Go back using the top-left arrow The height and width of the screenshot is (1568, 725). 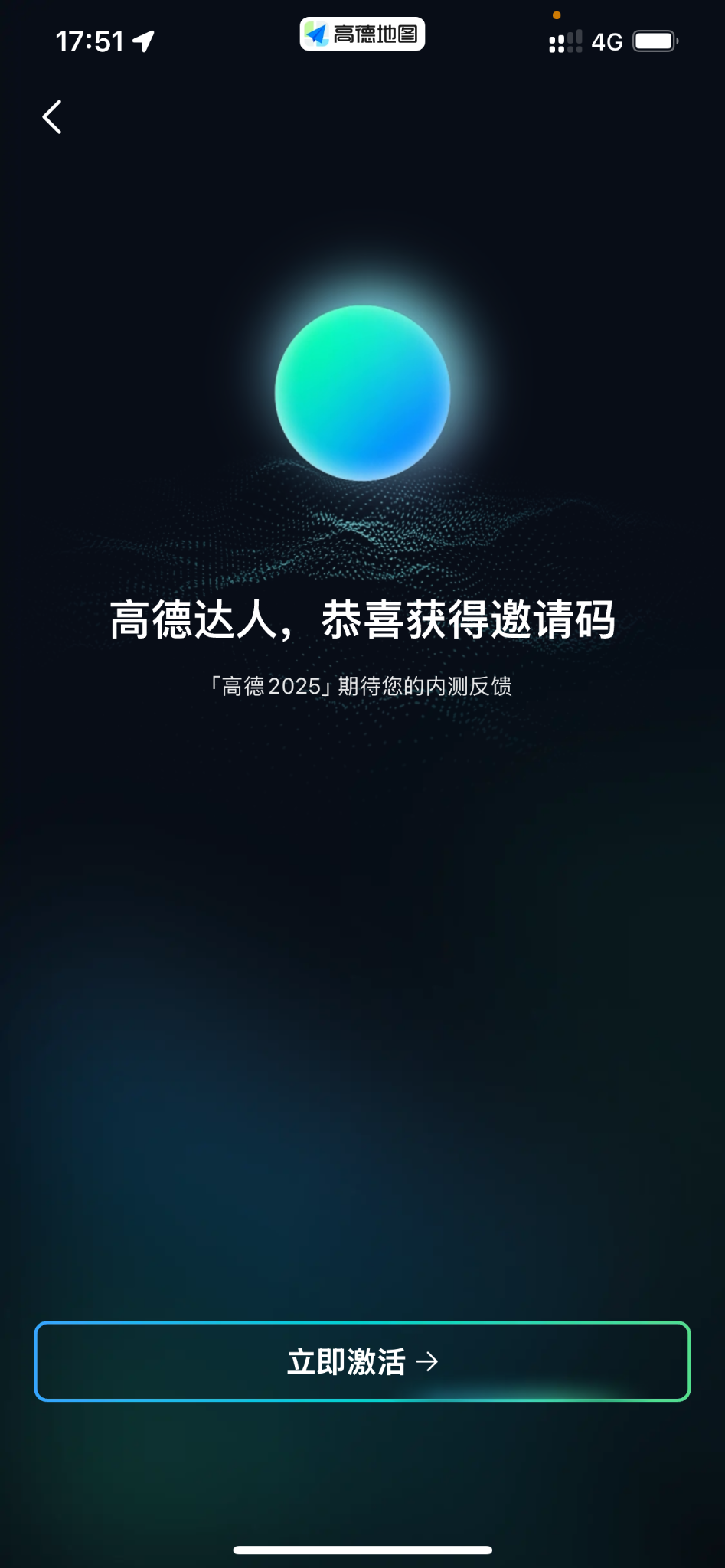52,117
